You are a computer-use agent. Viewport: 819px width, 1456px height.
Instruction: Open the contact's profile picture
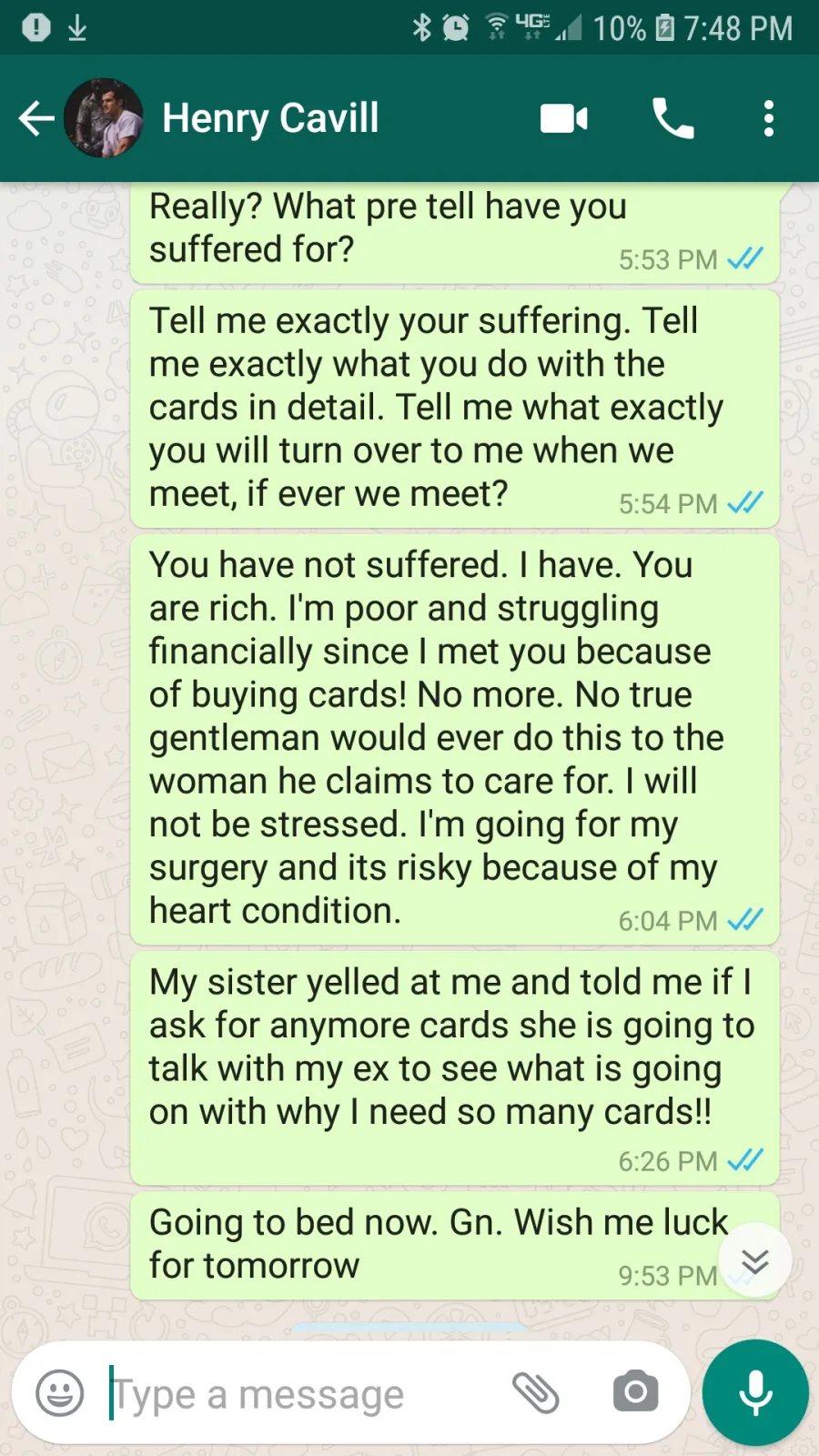pos(104,118)
